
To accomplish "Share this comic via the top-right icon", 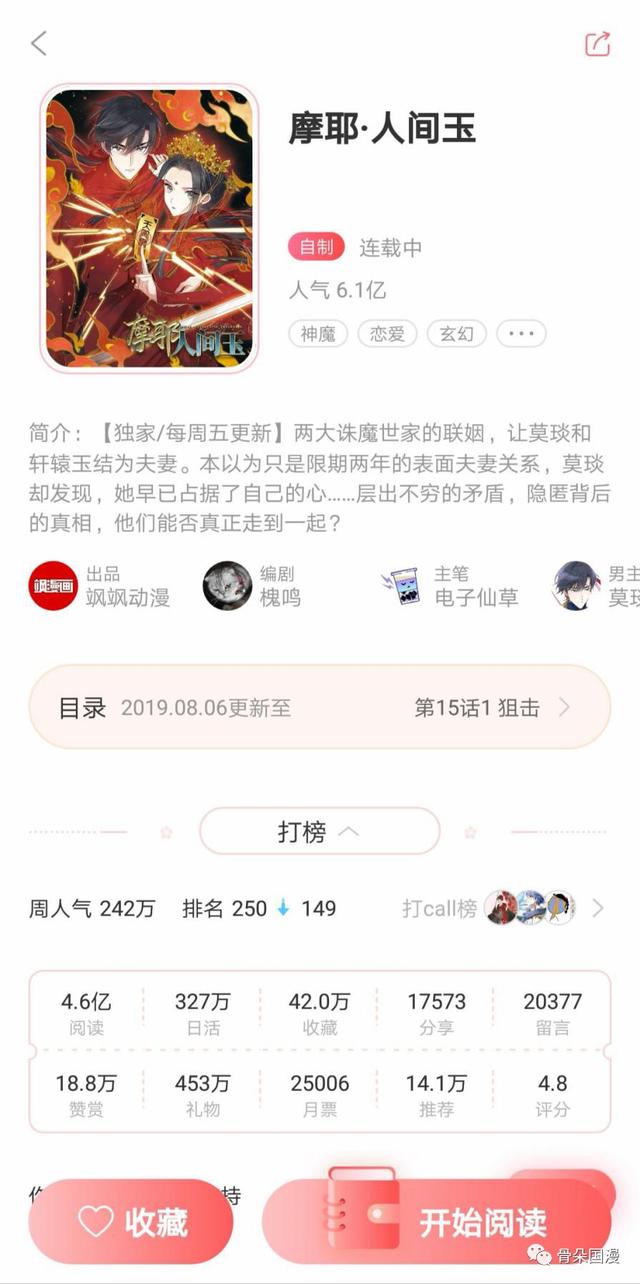I will 597,43.
